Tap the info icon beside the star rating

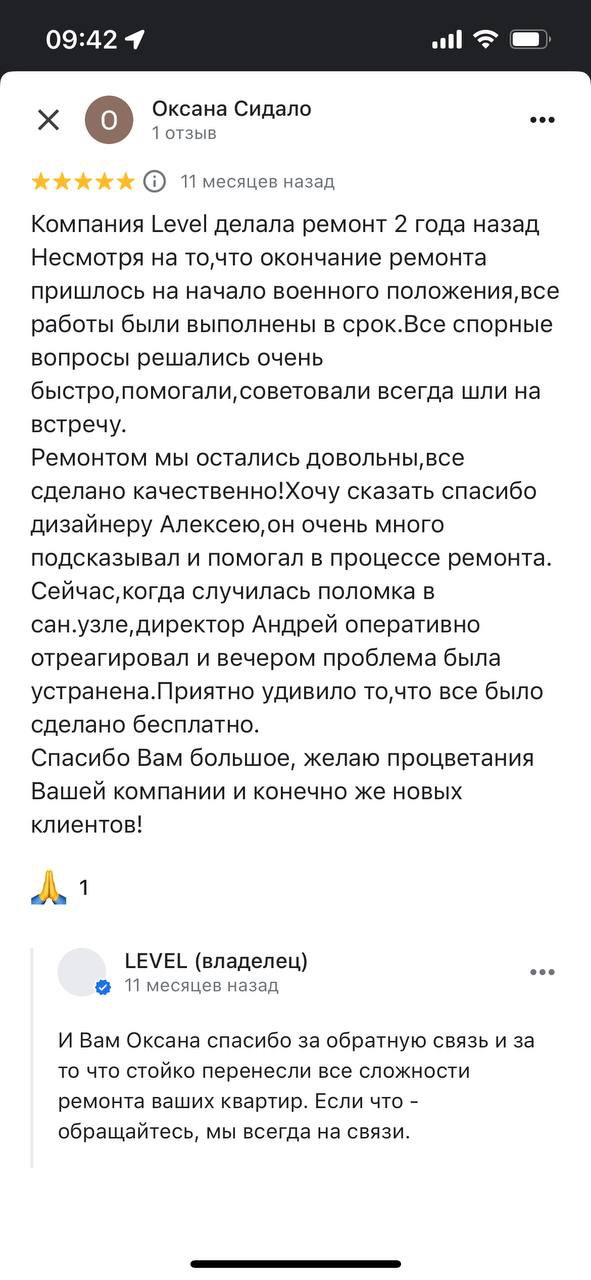[x=154, y=181]
